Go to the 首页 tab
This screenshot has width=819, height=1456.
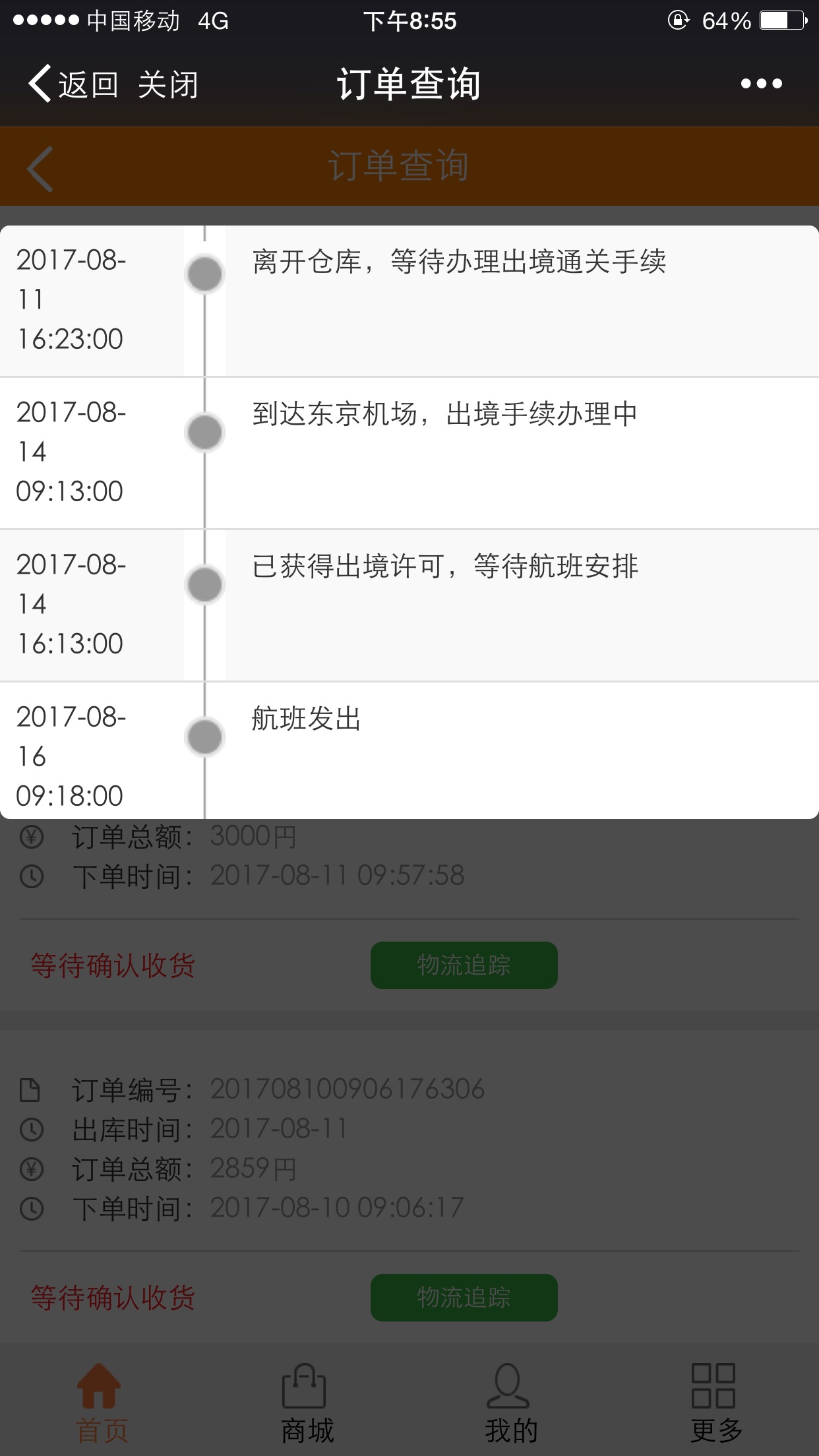[x=101, y=1403]
